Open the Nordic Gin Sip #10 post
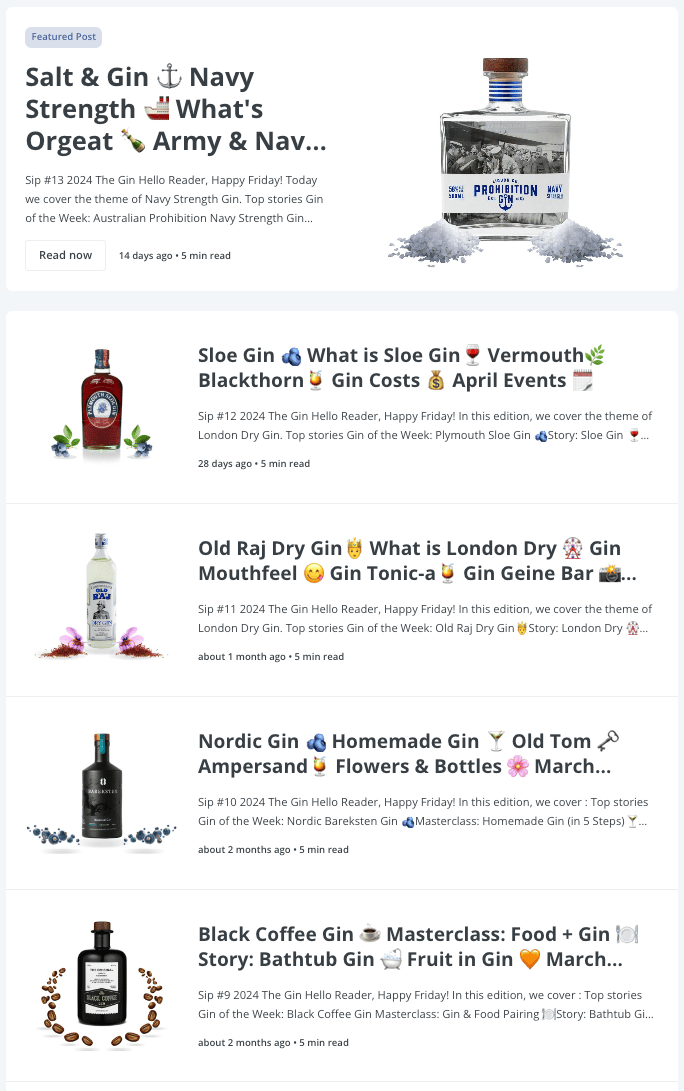 coord(408,754)
